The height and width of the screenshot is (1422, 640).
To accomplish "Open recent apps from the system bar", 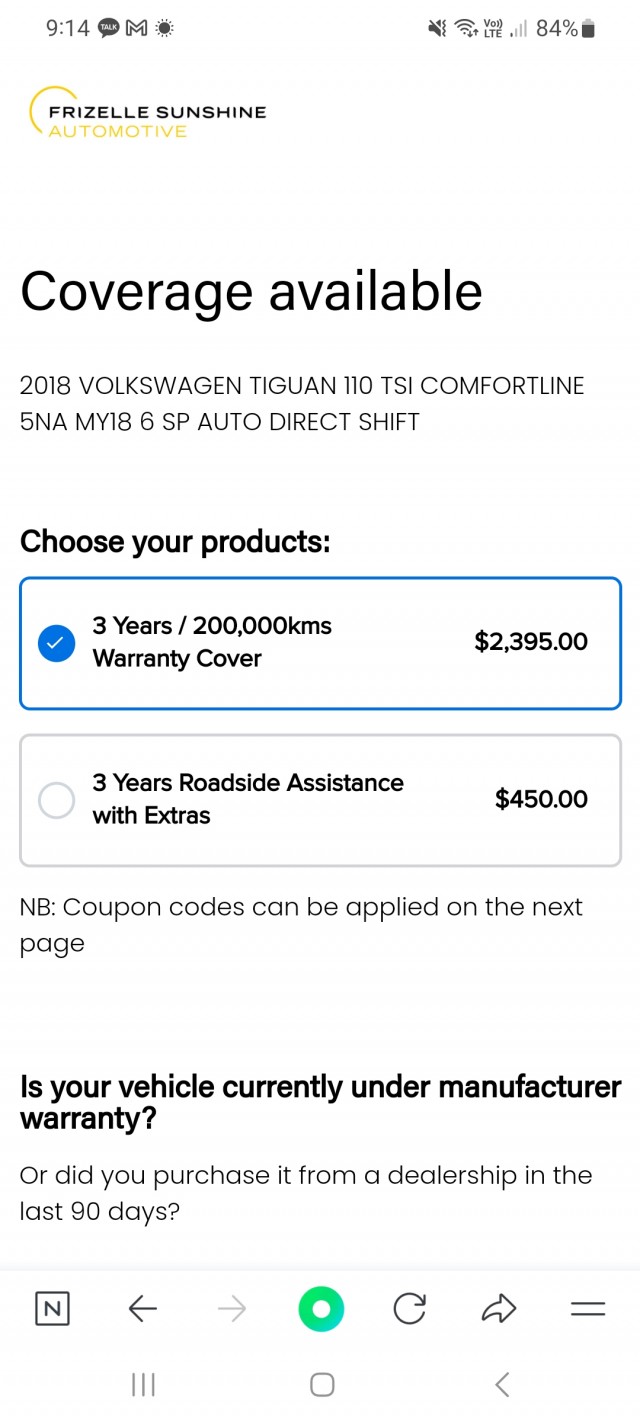I will click(143, 1384).
